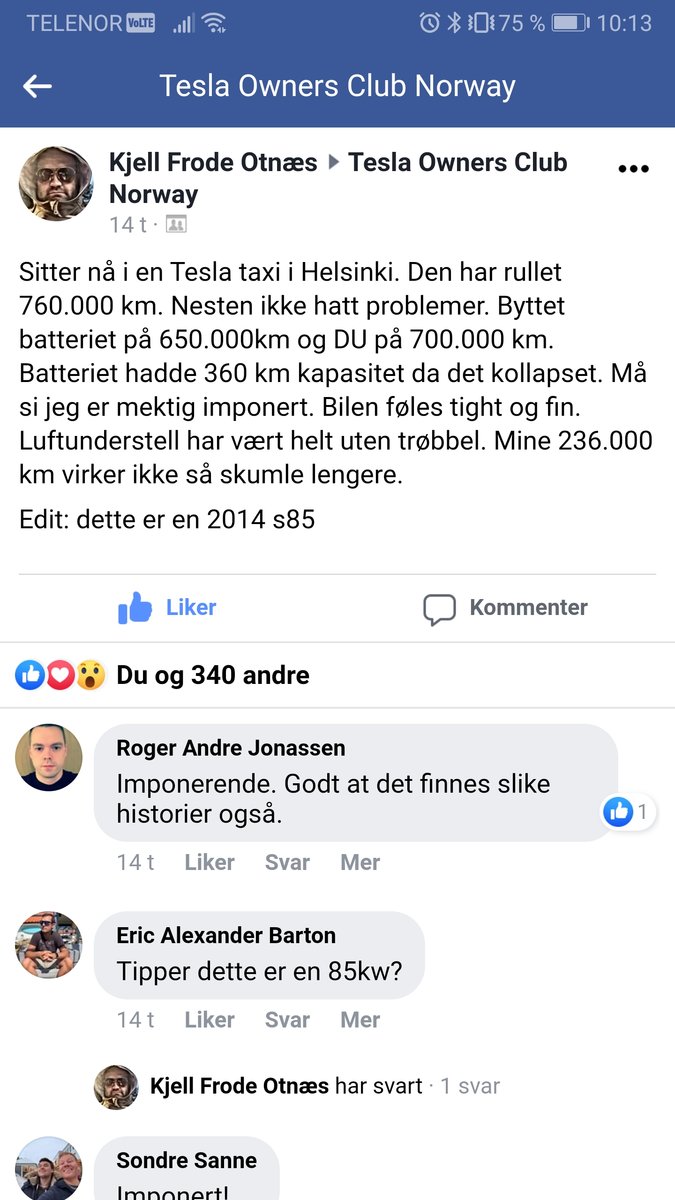The height and width of the screenshot is (1200, 675).
Task: Open Mer options on Roger Andre Jonassen's comment
Action: tap(360, 862)
